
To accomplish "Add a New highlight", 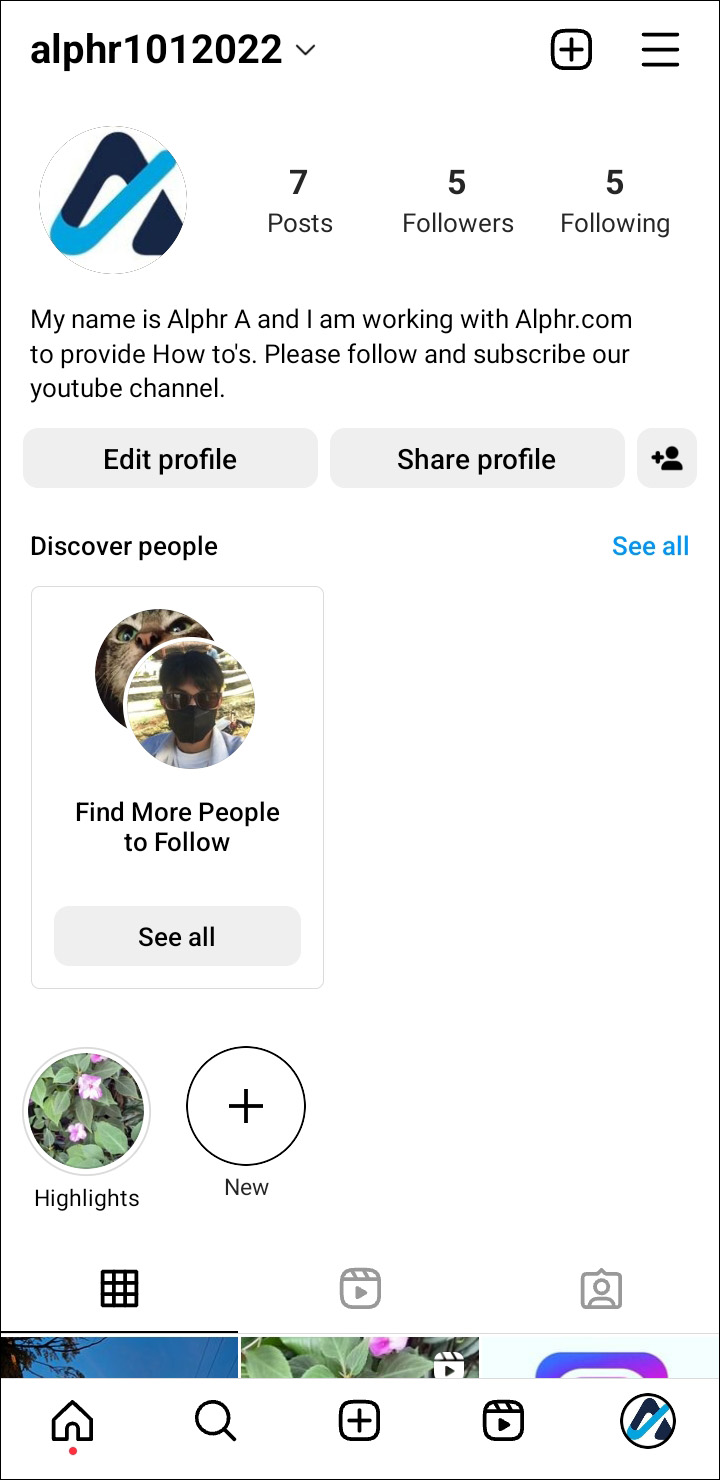I will coord(246,1106).
